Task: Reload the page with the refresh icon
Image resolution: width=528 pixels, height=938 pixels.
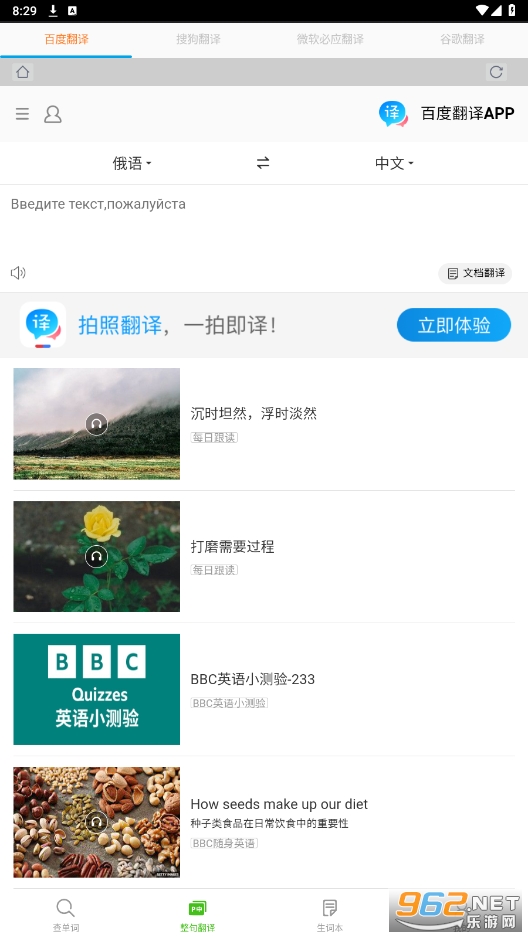Action: 496,72
